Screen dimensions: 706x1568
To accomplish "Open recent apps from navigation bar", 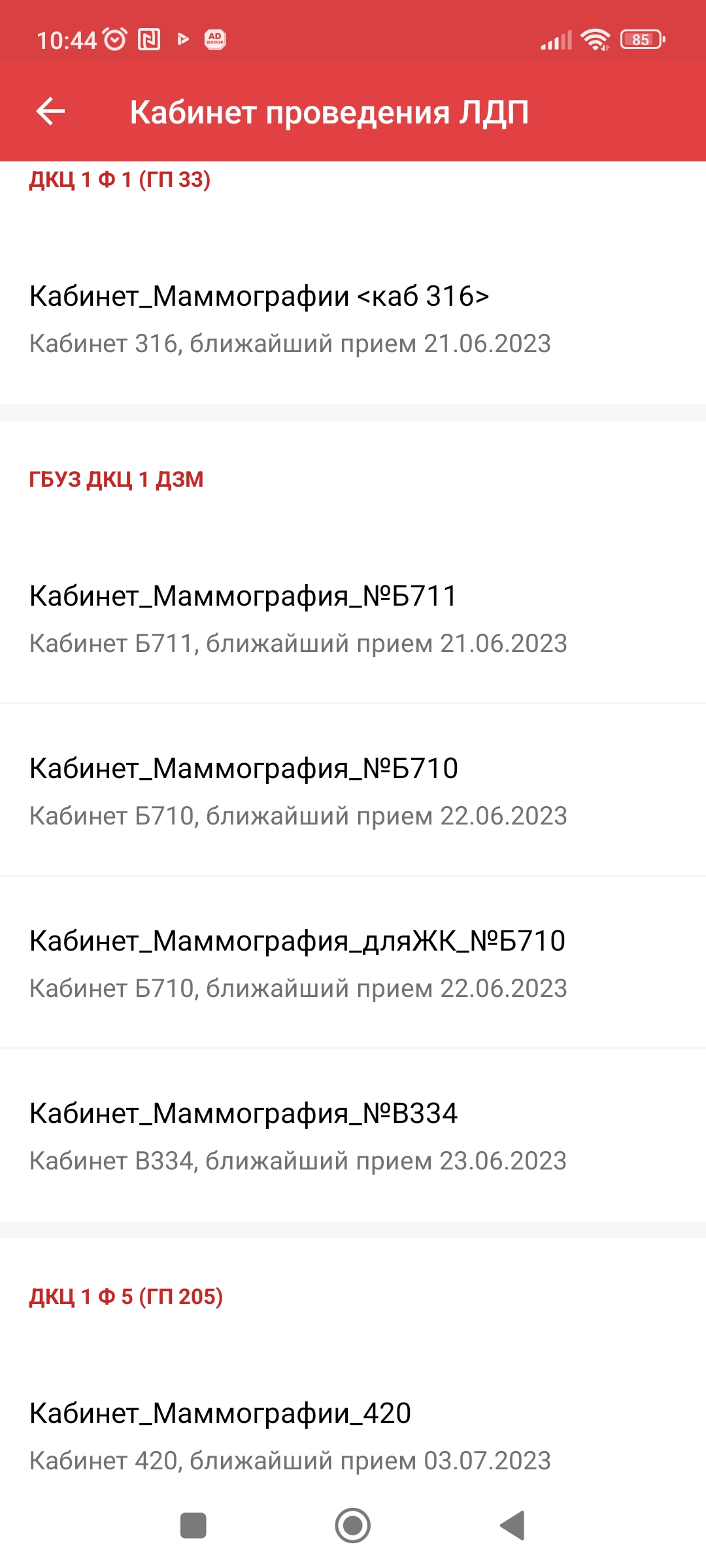I will point(193,1526).
